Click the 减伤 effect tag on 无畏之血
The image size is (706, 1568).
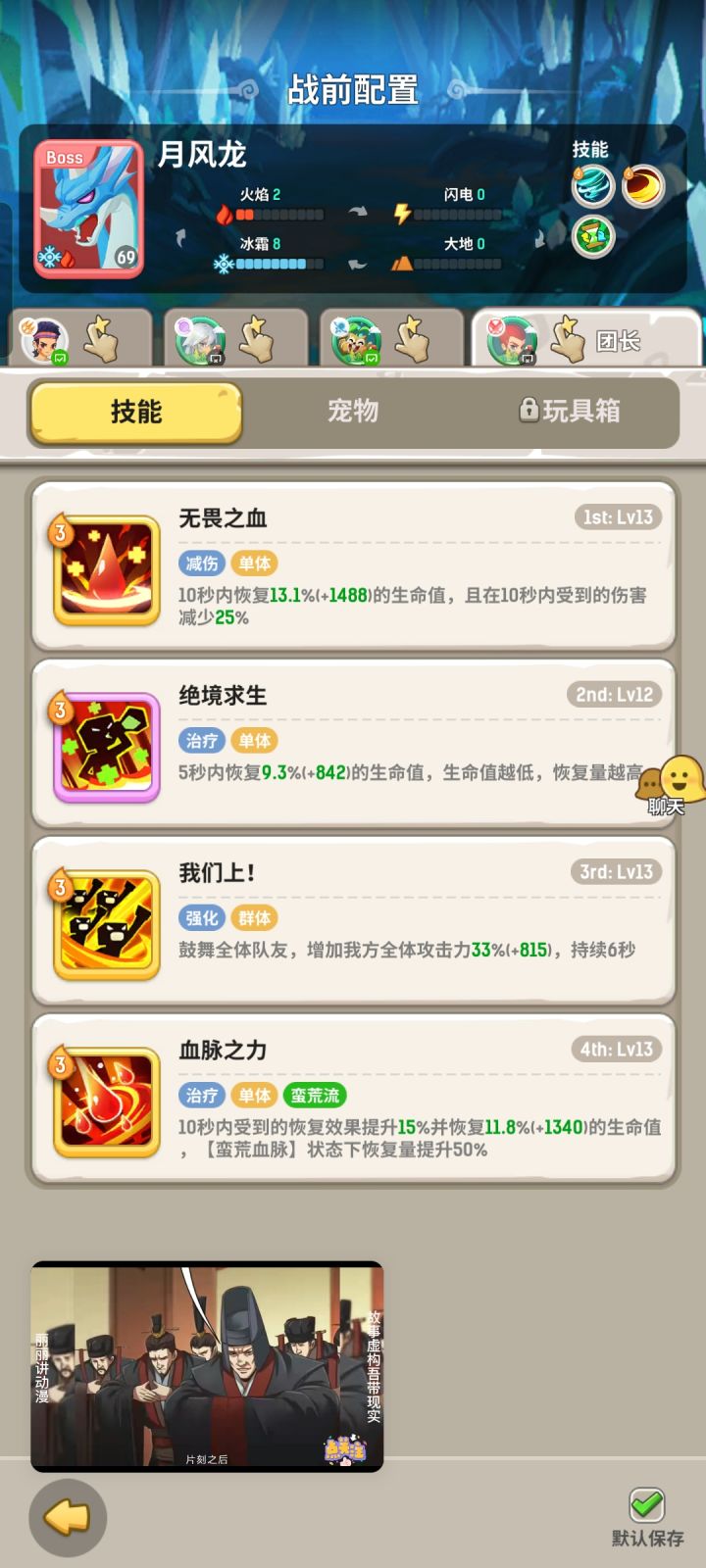202,563
